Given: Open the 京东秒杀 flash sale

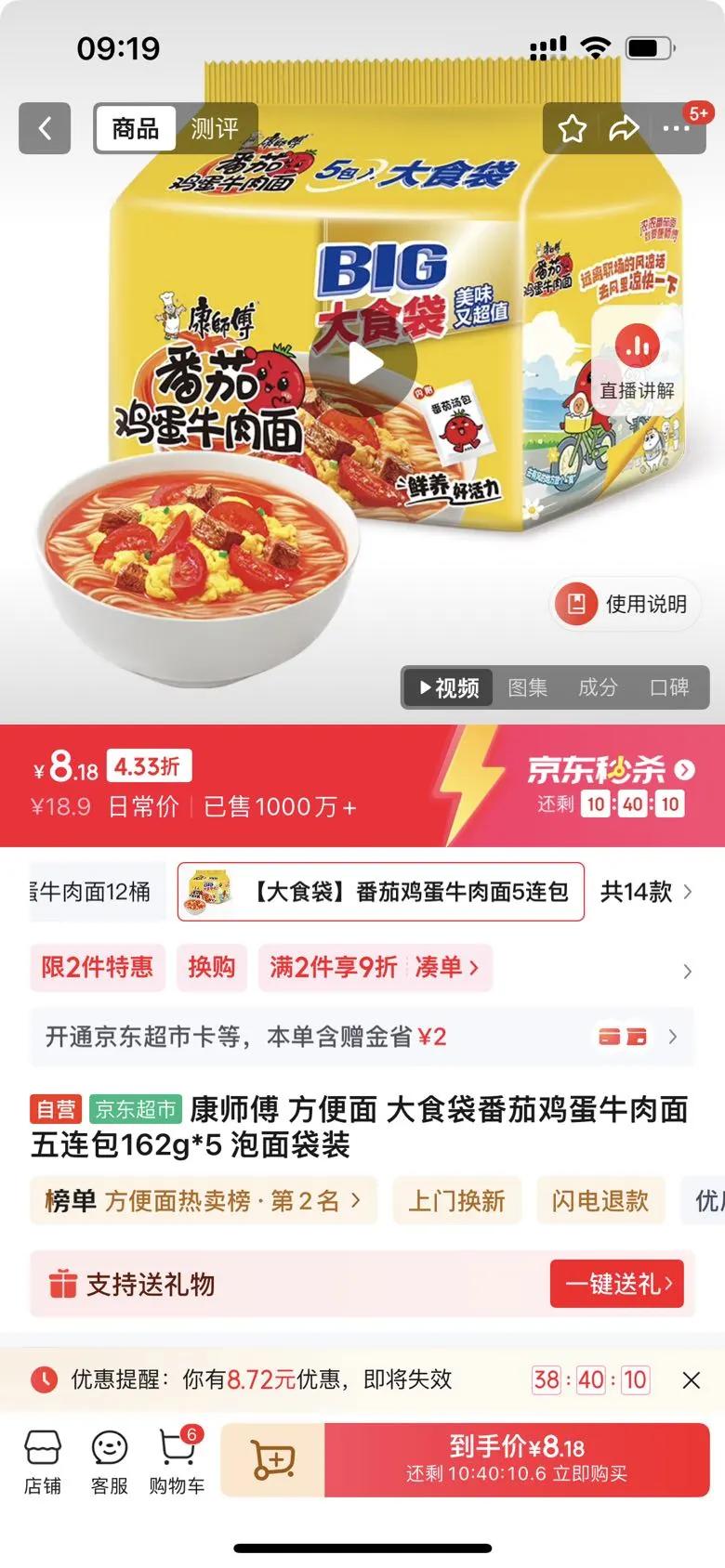Looking at the screenshot, I should 611,770.
